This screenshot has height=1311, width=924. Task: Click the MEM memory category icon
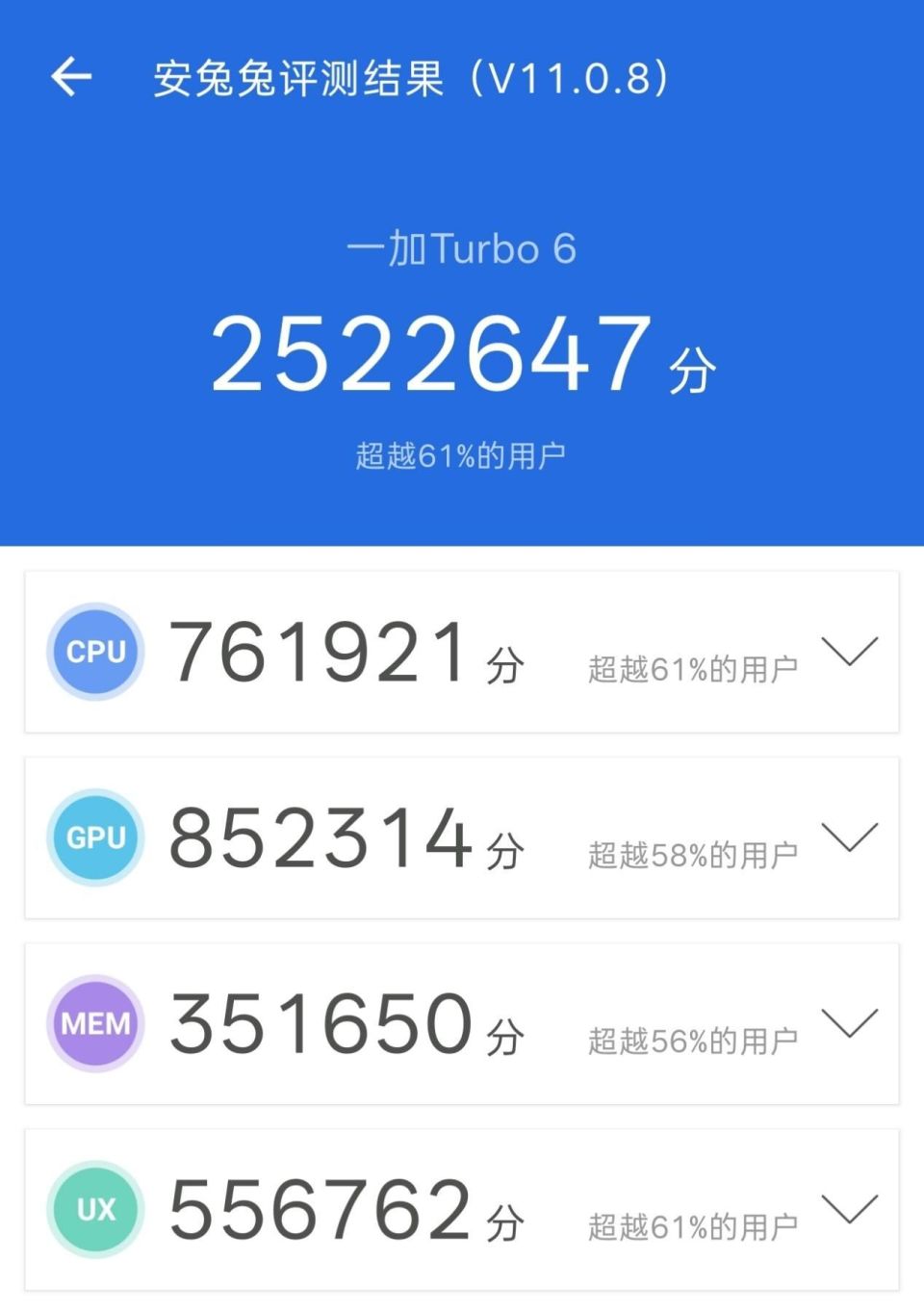(x=94, y=1023)
